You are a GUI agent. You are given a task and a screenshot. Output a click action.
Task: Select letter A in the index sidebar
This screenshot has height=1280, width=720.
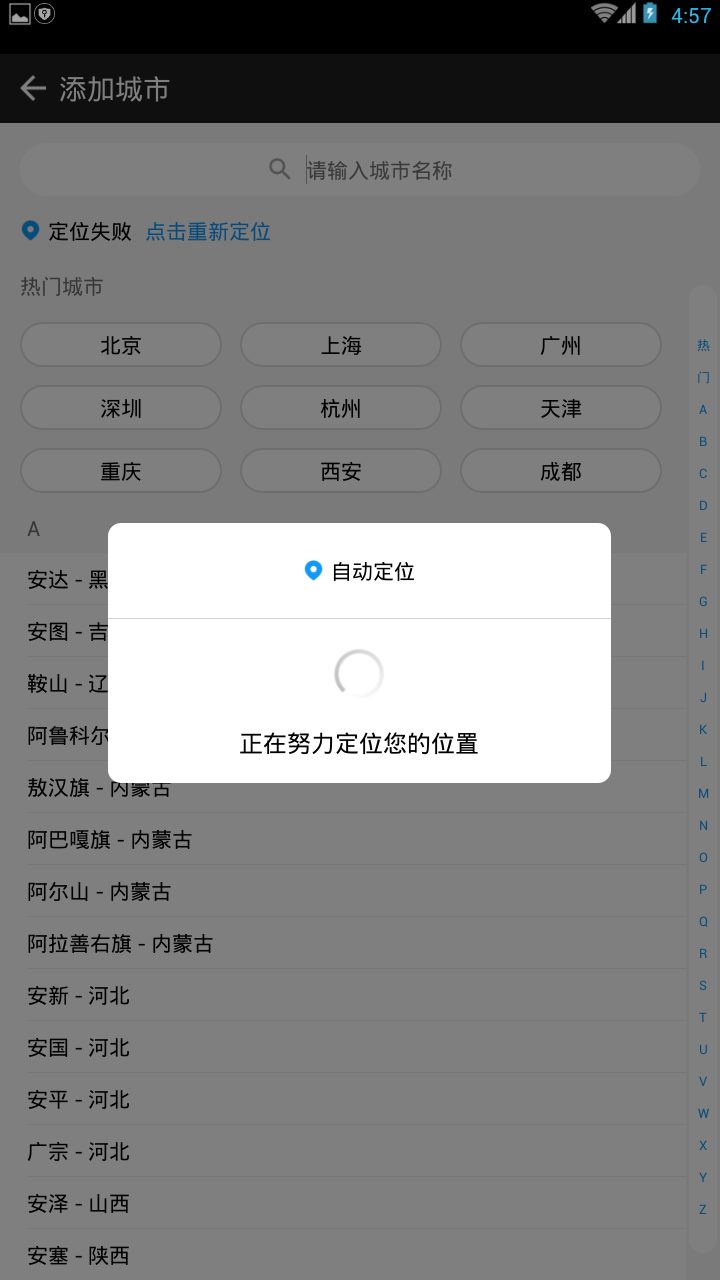tap(703, 409)
